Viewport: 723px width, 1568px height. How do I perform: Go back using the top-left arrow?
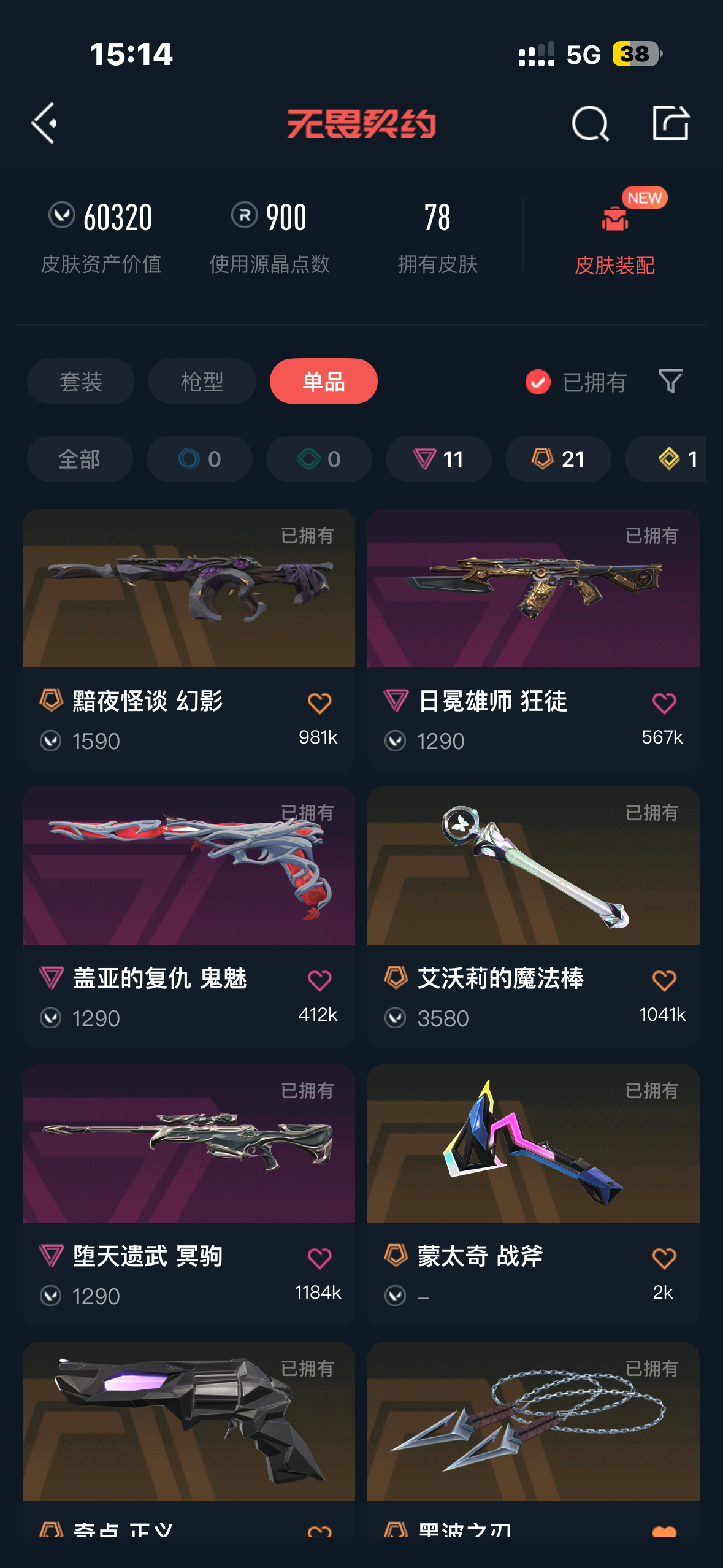pyautogui.click(x=45, y=123)
